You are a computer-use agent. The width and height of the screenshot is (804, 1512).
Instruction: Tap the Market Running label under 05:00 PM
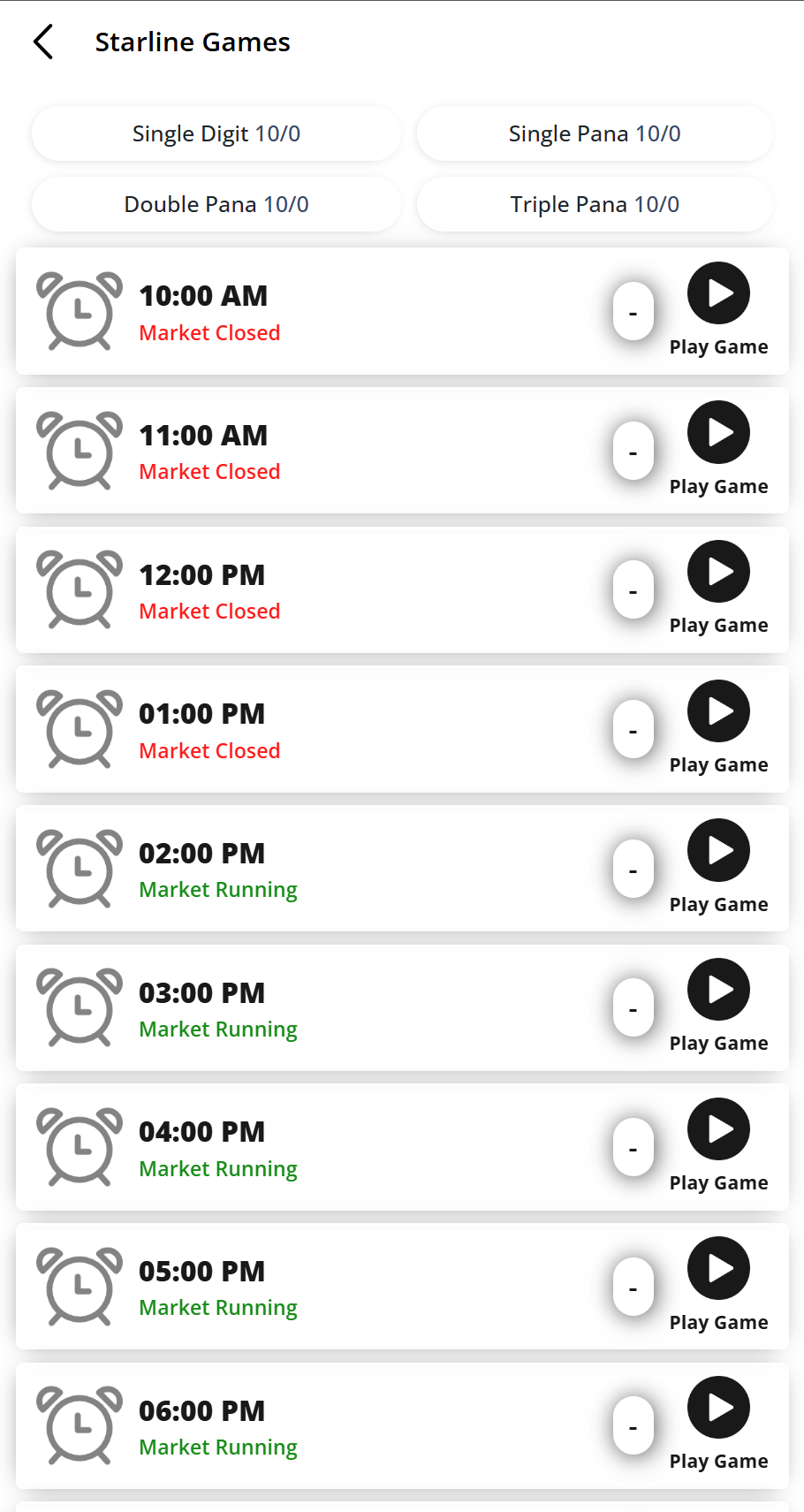coord(217,1306)
